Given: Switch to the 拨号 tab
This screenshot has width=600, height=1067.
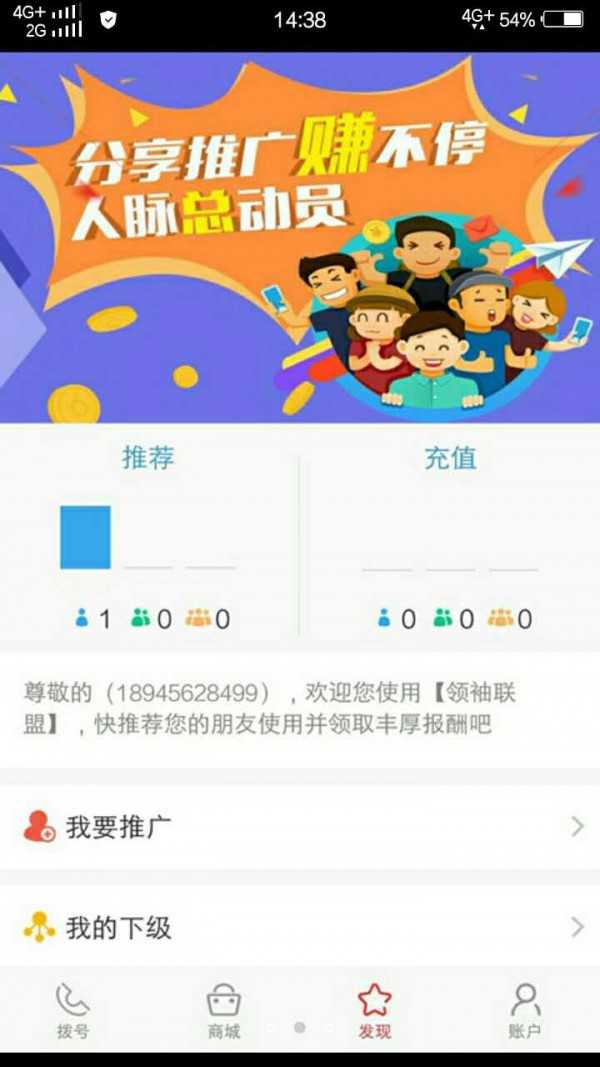Looking at the screenshot, I should point(73,1010).
